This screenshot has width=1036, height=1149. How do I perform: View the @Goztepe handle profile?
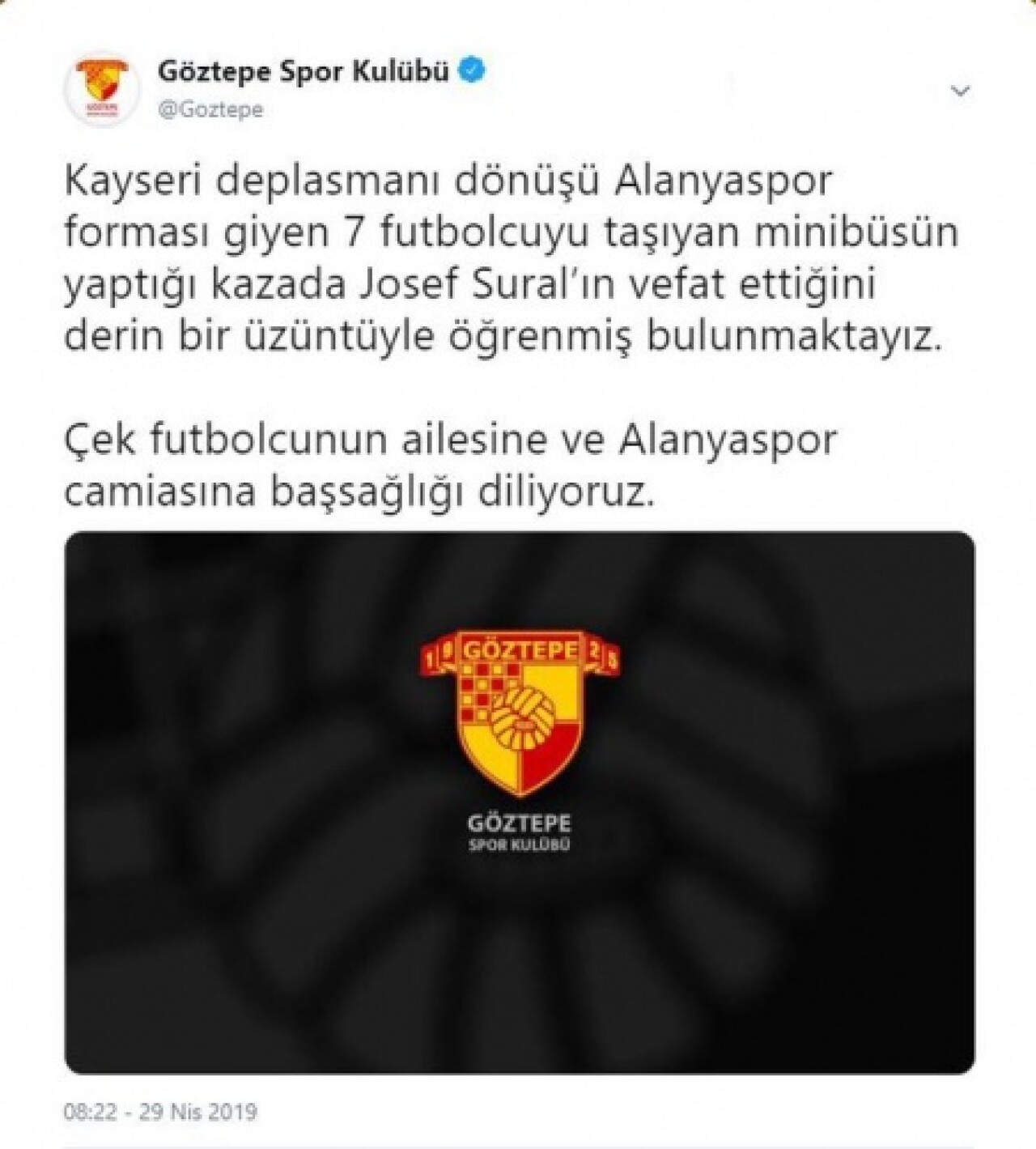pos(210,109)
